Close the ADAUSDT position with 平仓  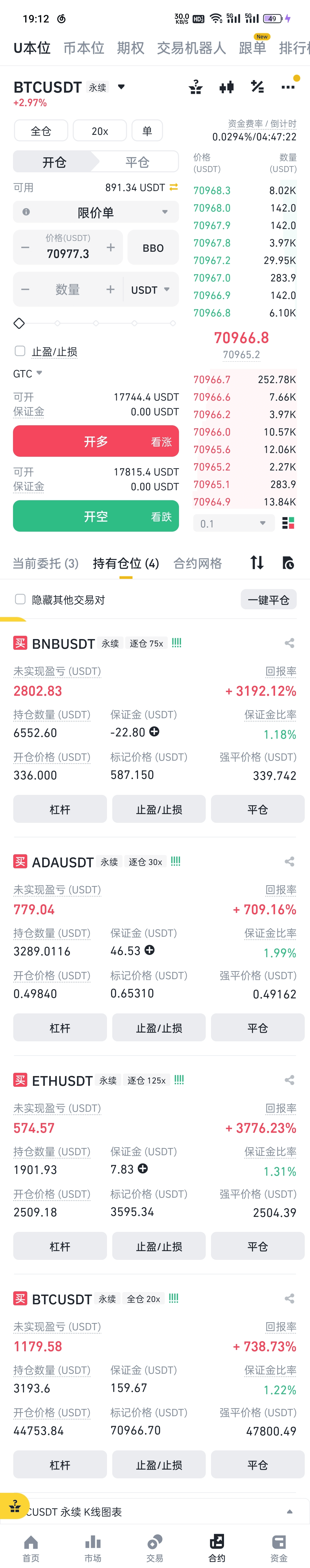tap(257, 1028)
